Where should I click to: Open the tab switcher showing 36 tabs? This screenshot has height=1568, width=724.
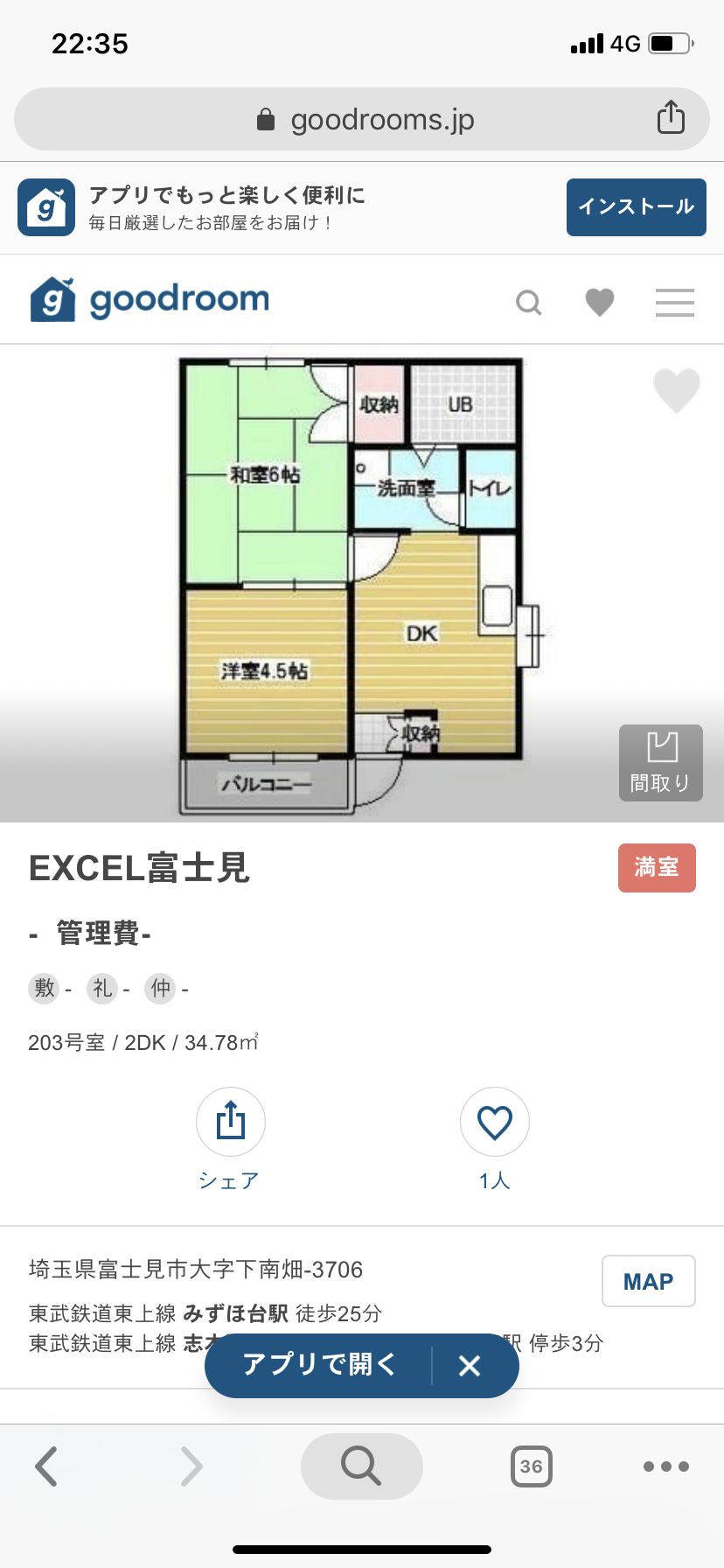[x=531, y=1466]
